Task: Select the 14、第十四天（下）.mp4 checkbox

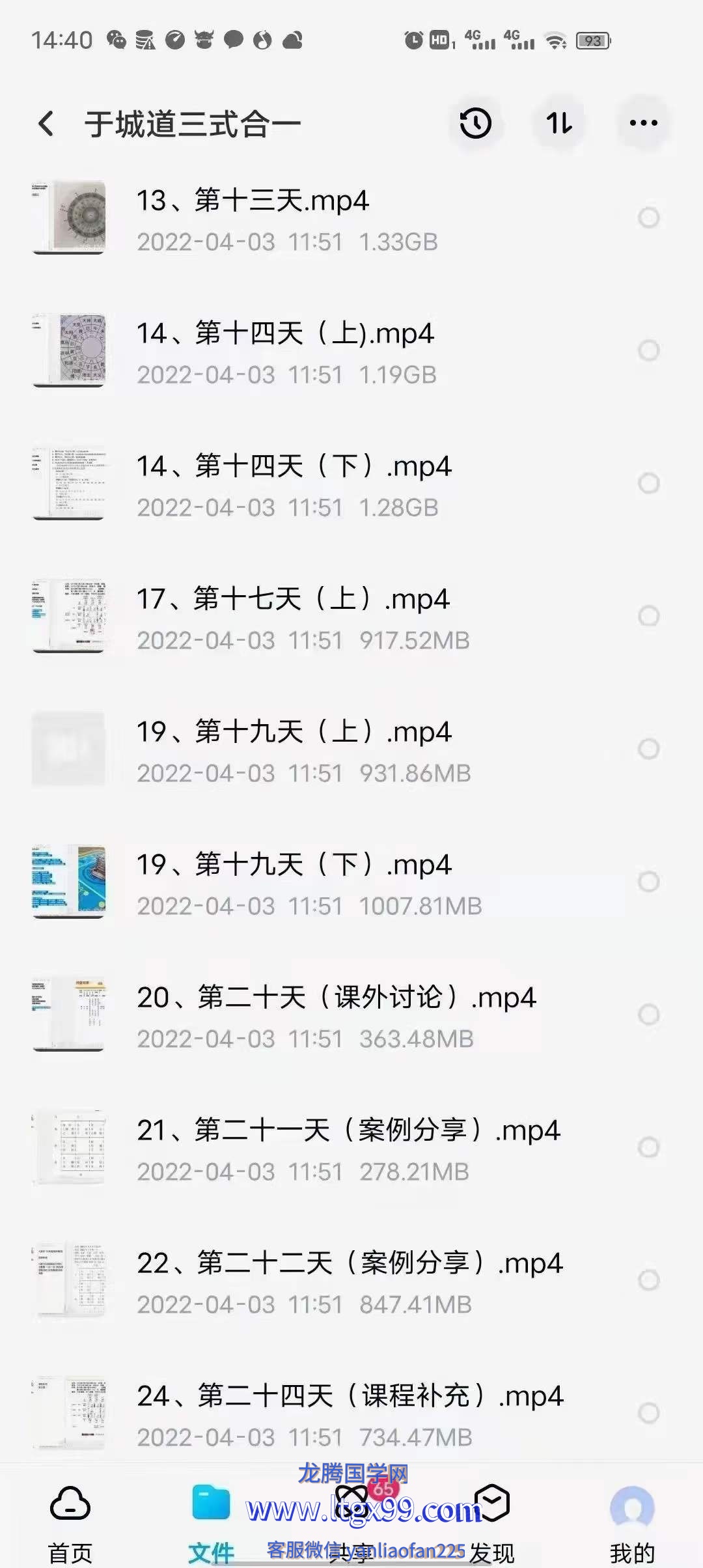Action: coord(648,484)
